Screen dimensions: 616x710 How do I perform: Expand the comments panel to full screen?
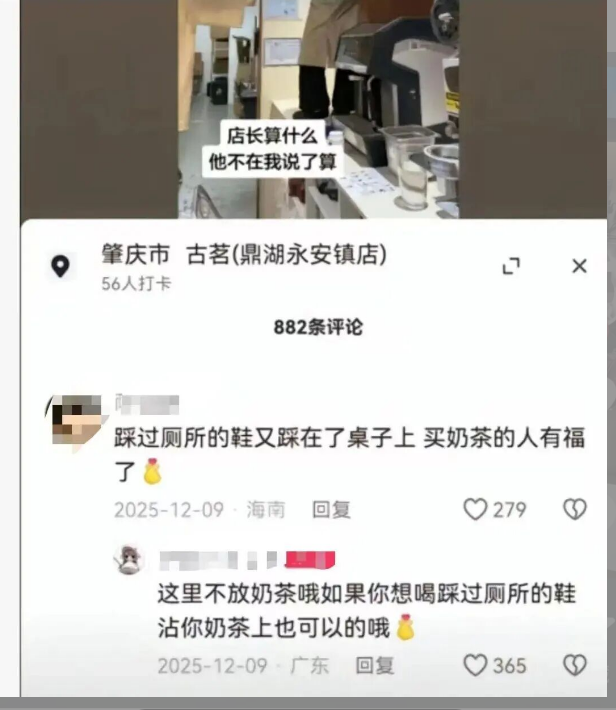coord(511,266)
